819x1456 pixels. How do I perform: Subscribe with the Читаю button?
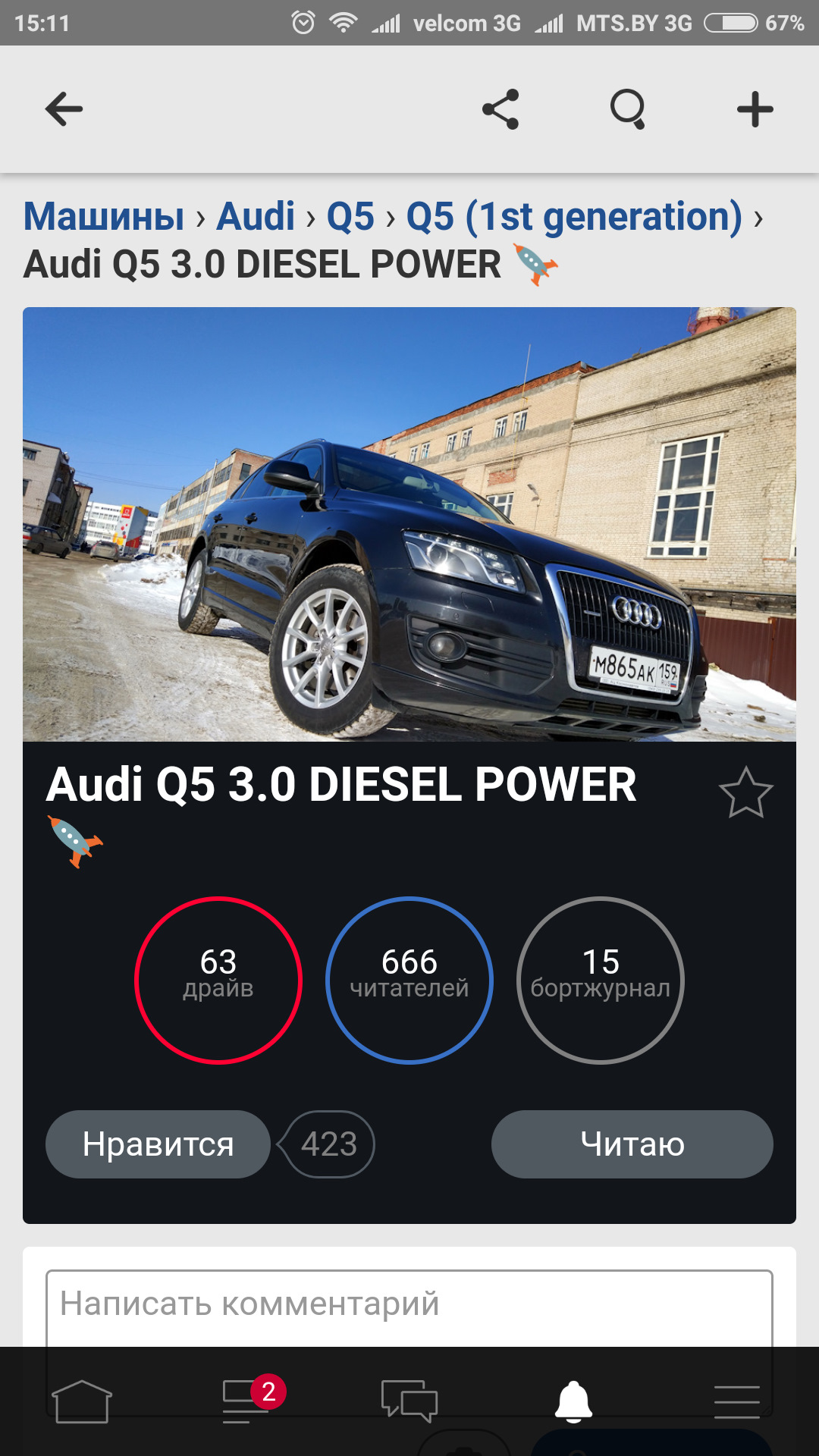point(632,1144)
